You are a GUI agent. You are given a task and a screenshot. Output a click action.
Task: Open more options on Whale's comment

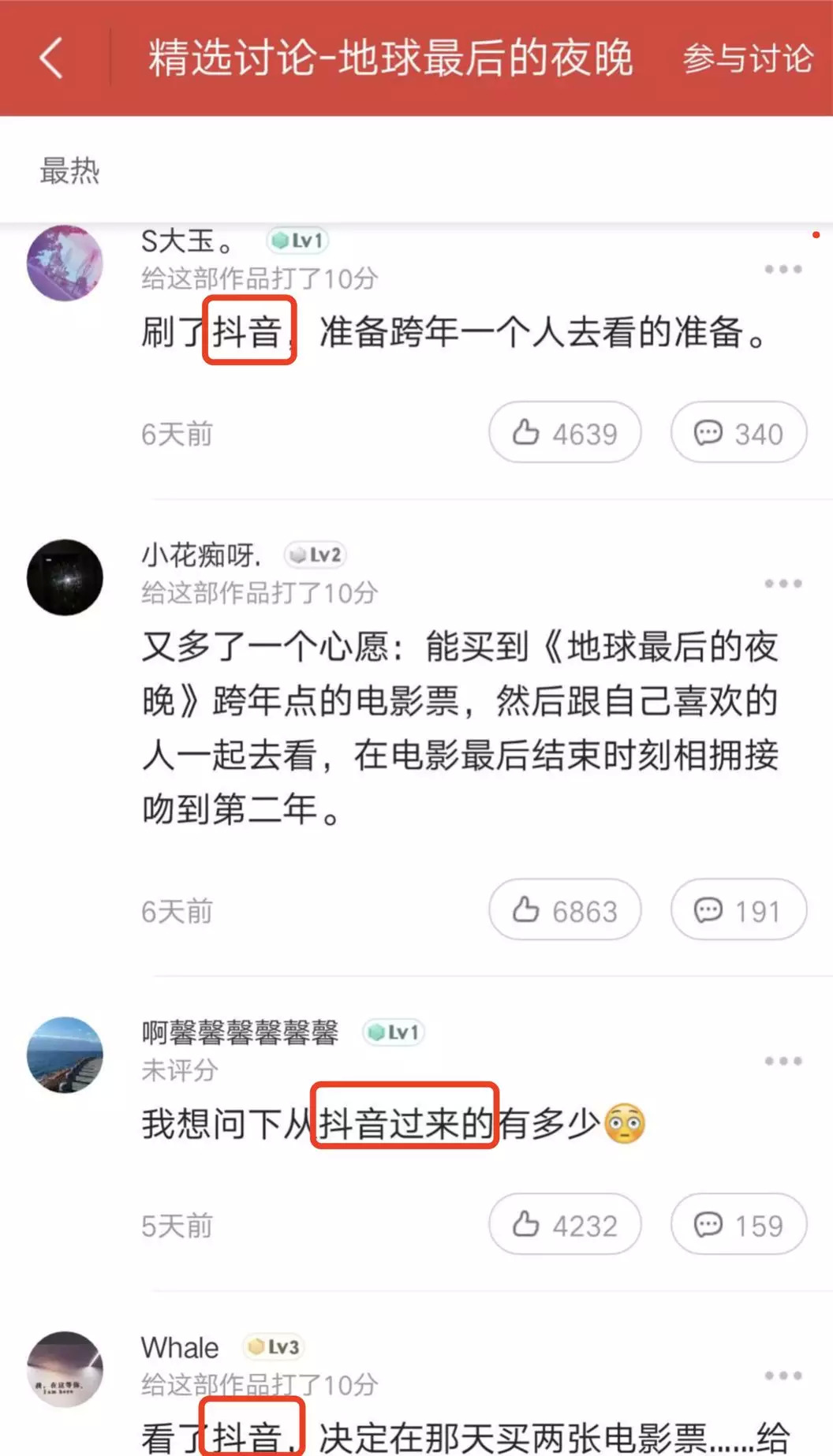(x=783, y=1376)
